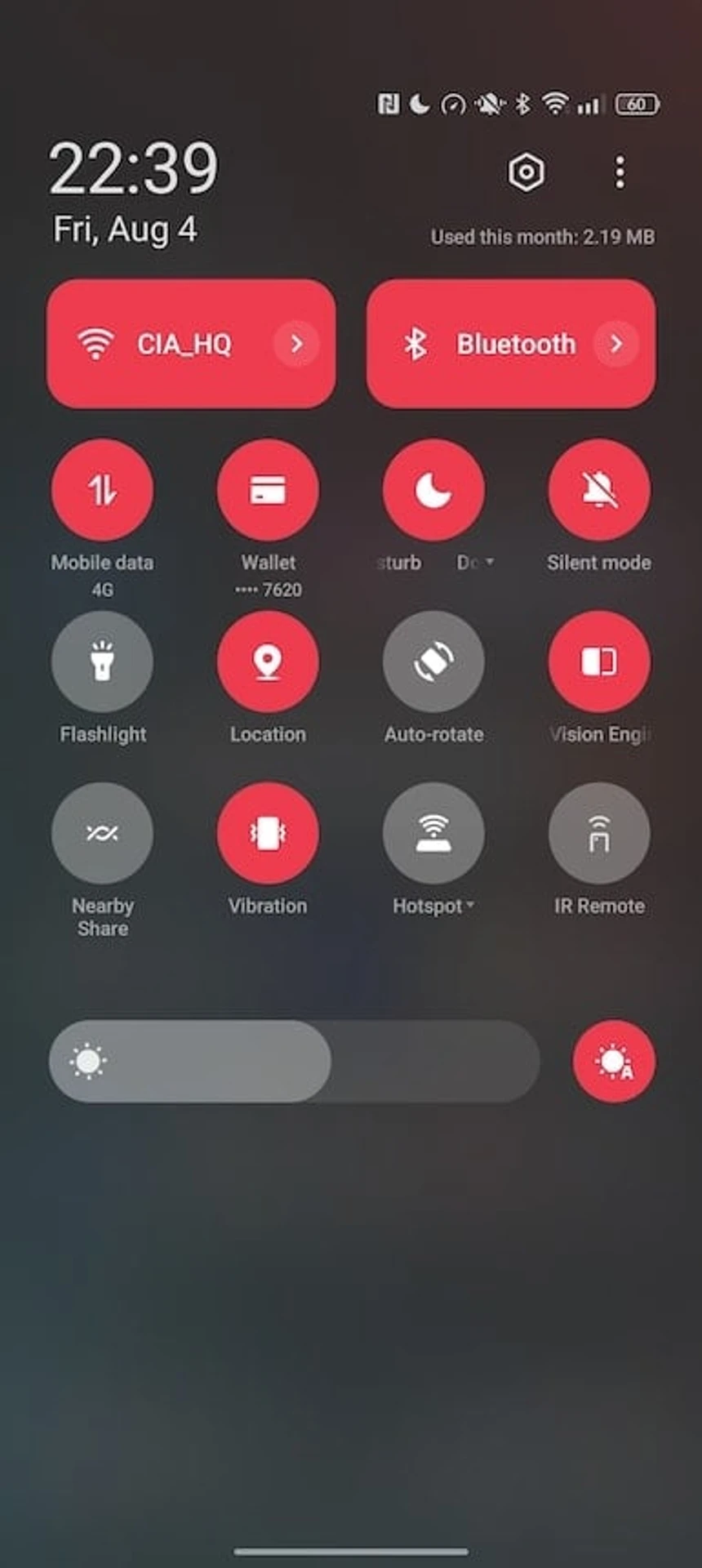Open the three-dot overflow menu

[620, 172]
